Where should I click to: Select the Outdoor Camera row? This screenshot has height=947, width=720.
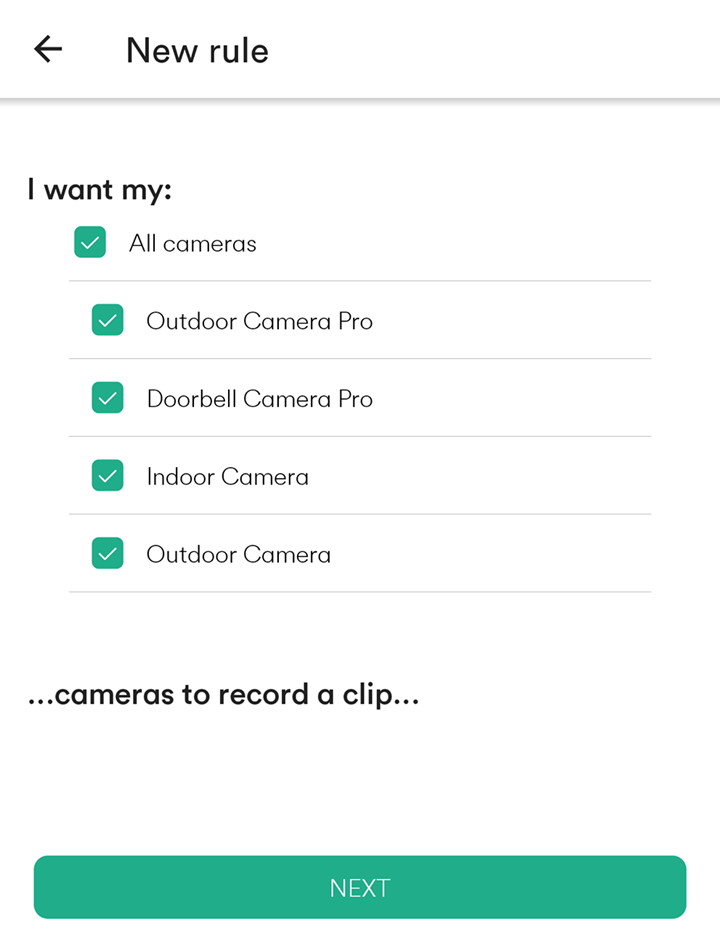click(x=239, y=553)
